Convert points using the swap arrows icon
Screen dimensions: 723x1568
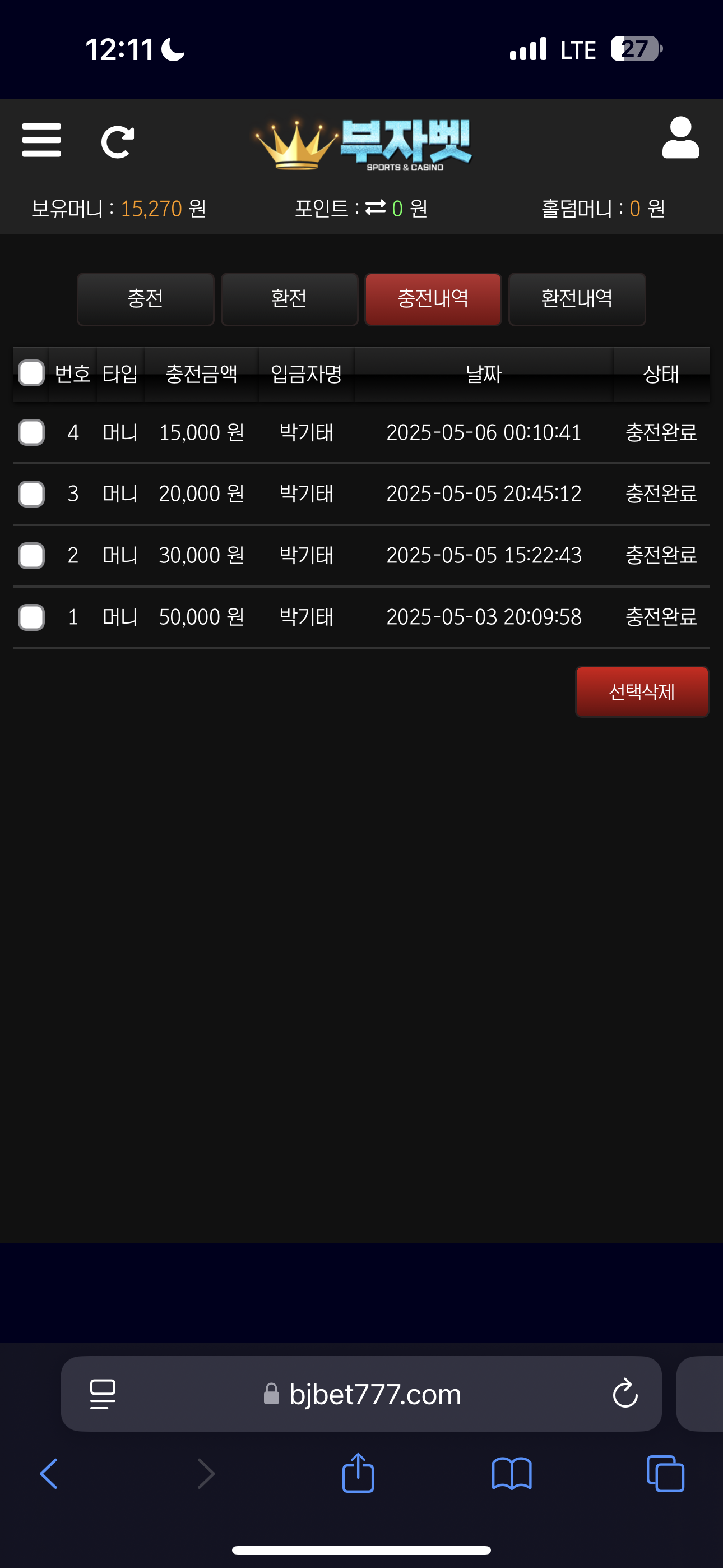click(375, 208)
